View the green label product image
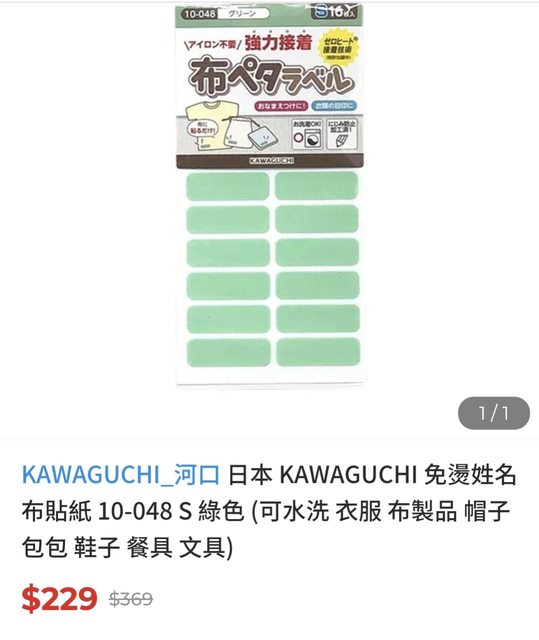Viewport: 539px width, 640px height. pos(270,195)
